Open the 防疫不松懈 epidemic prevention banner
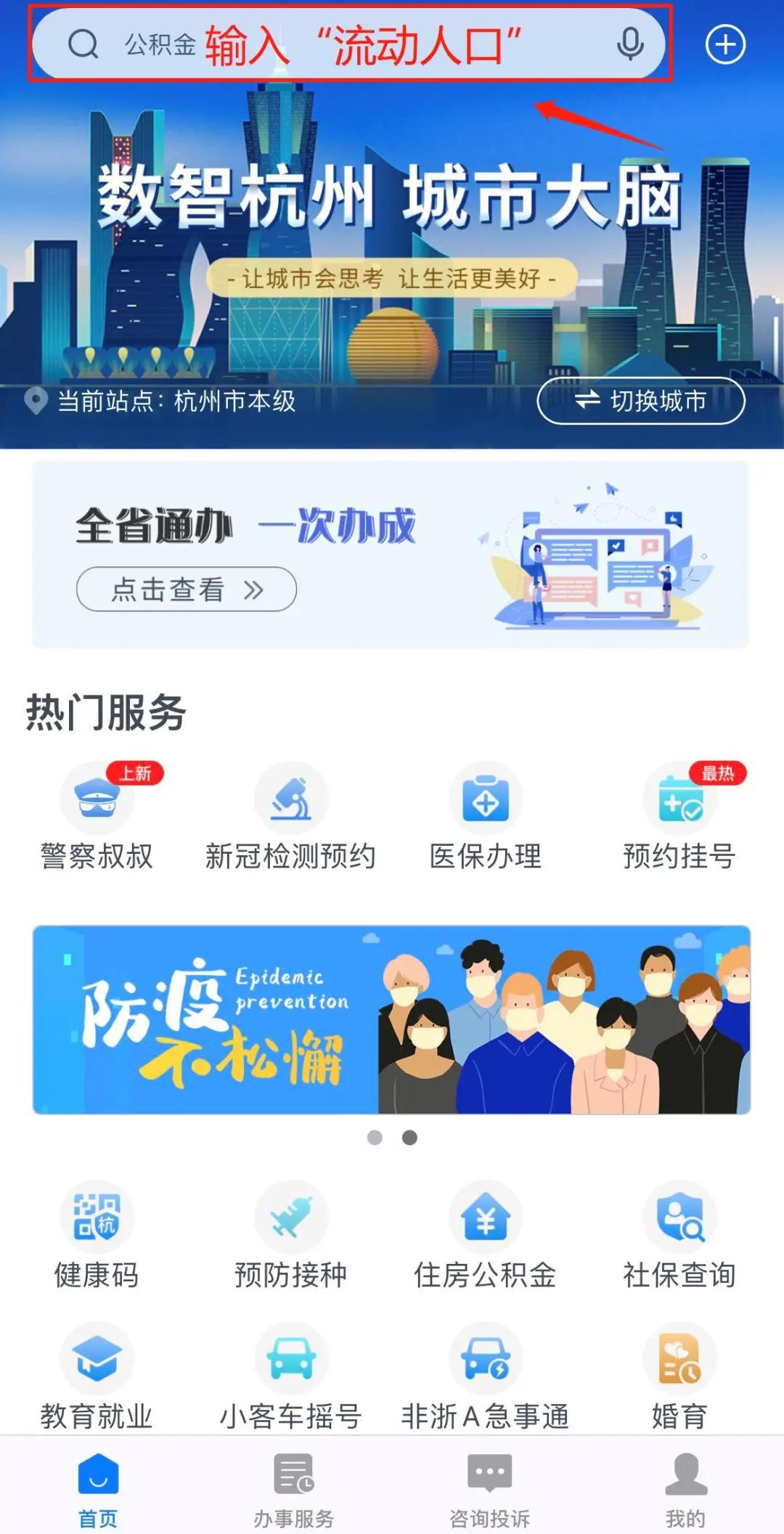Image resolution: width=784 pixels, height=1534 pixels. click(391, 1020)
